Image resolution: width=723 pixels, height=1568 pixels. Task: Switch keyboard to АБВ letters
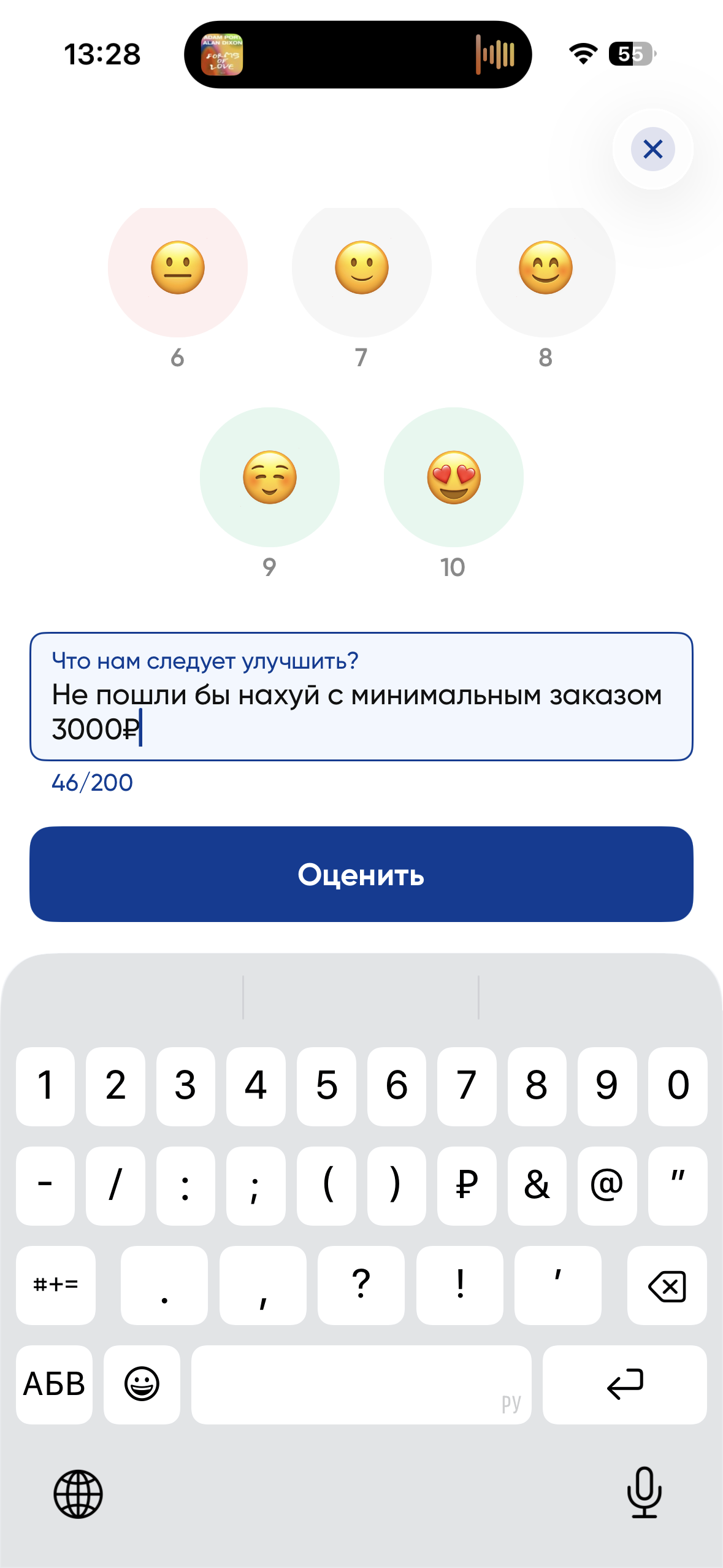pyautogui.click(x=54, y=1385)
